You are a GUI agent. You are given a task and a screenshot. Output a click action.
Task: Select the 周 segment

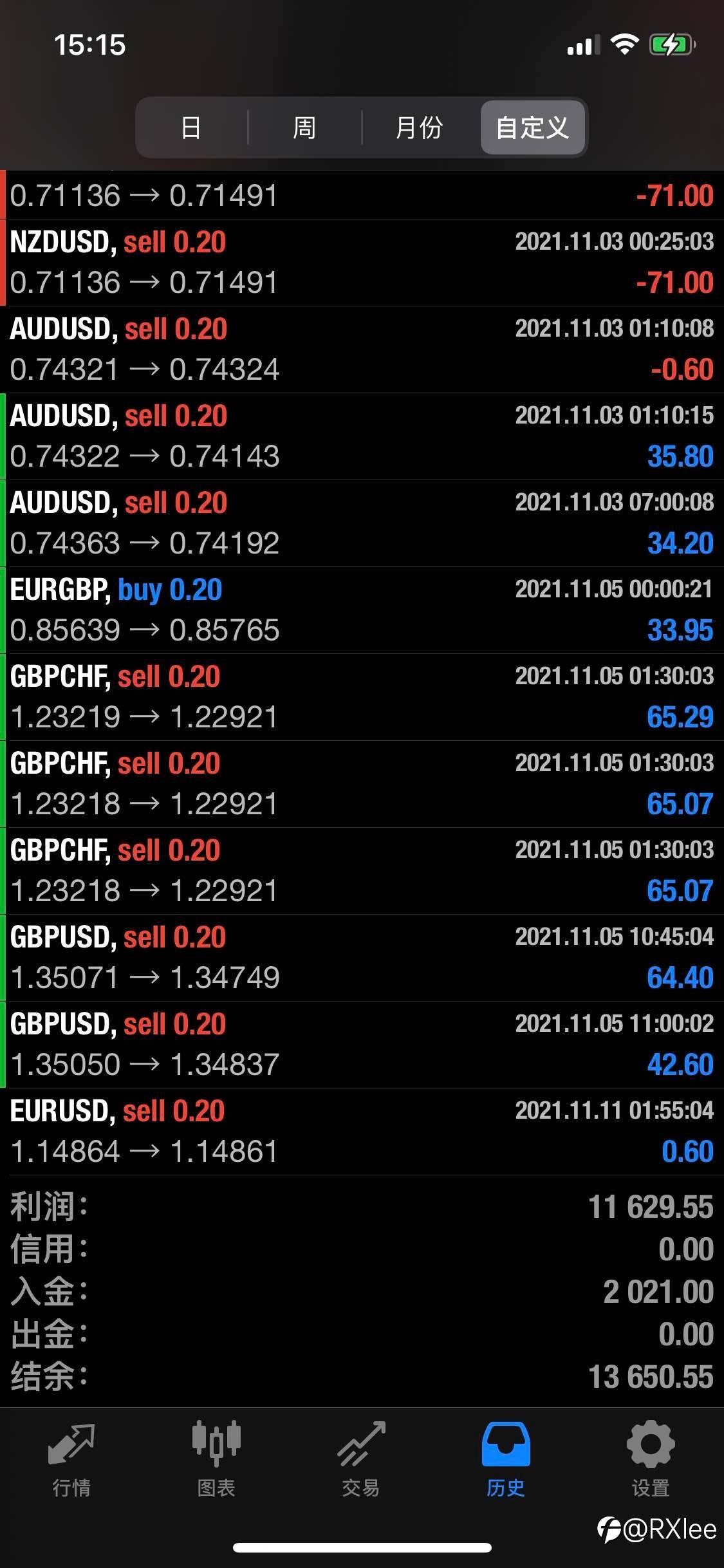point(304,127)
